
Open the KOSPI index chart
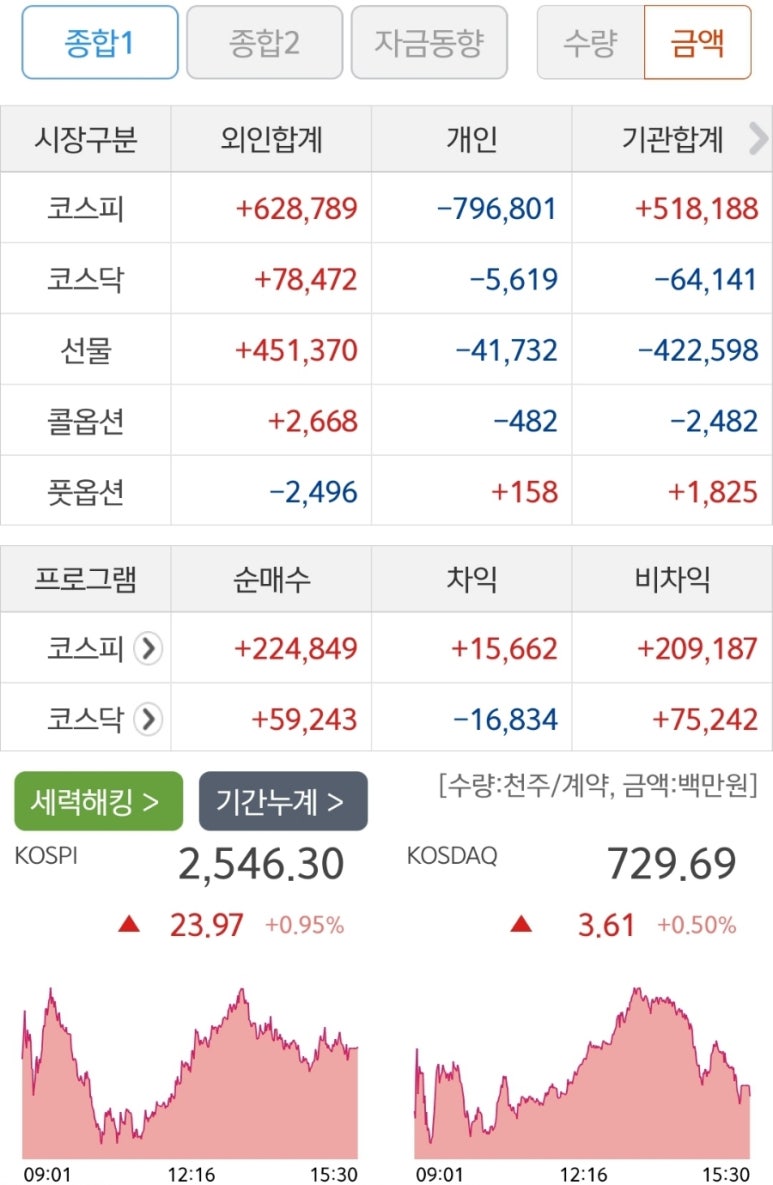(x=190, y=1070)
